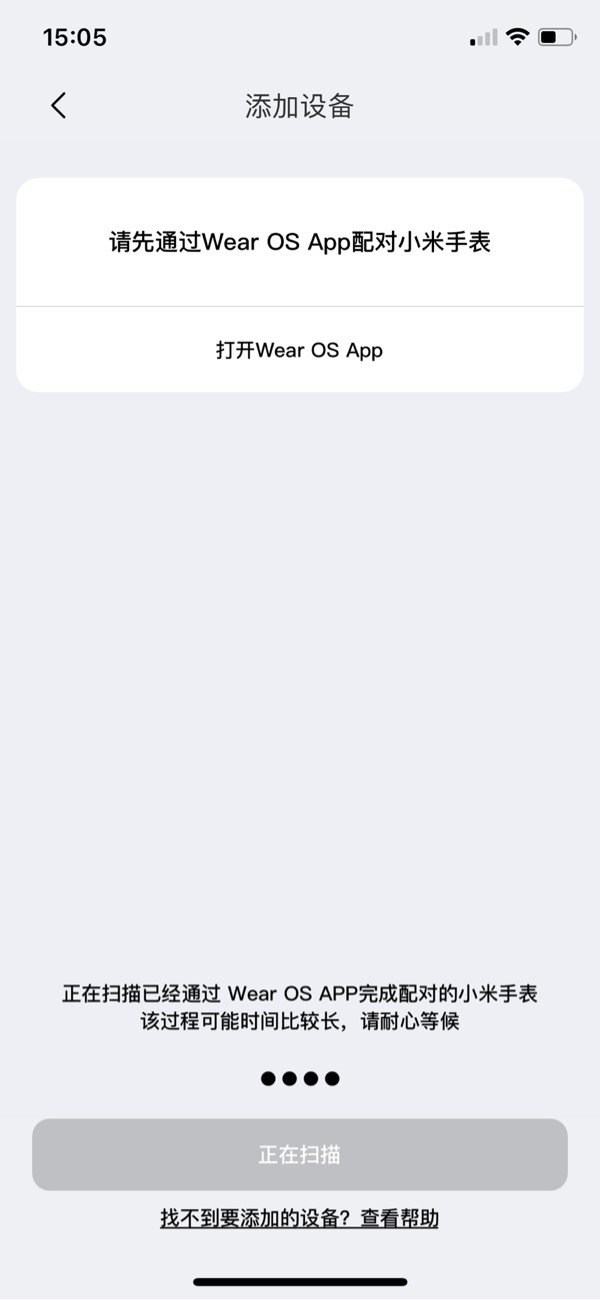Go back from the 添加设备 screen
The height and width of the screenshot is (1300, 600).
click(x=58, y=106)
